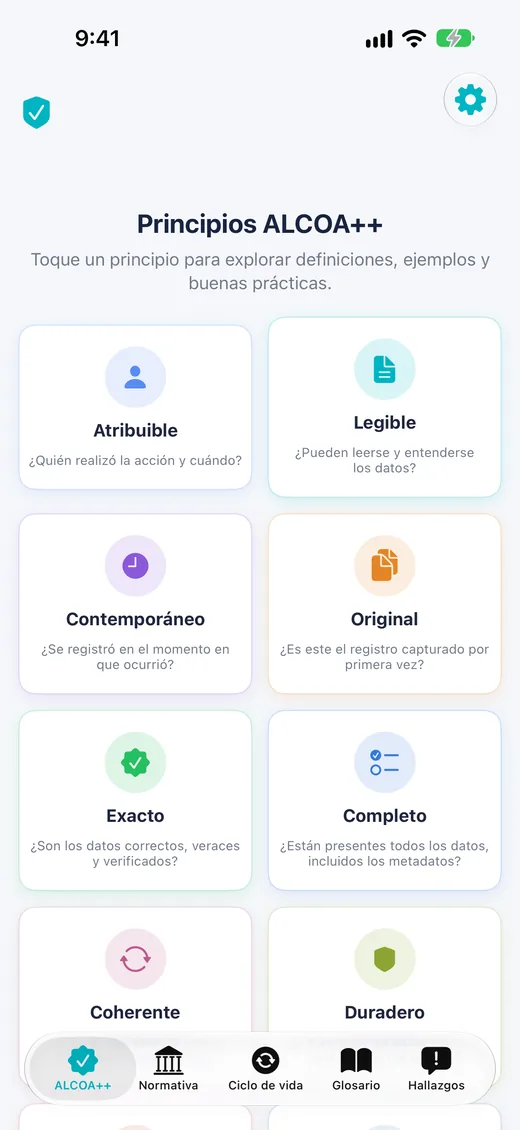The height and width of the screenshot is (1130, 520).
Task: Go to the Ciclo de vida tab
Action: click(265, 1069)
